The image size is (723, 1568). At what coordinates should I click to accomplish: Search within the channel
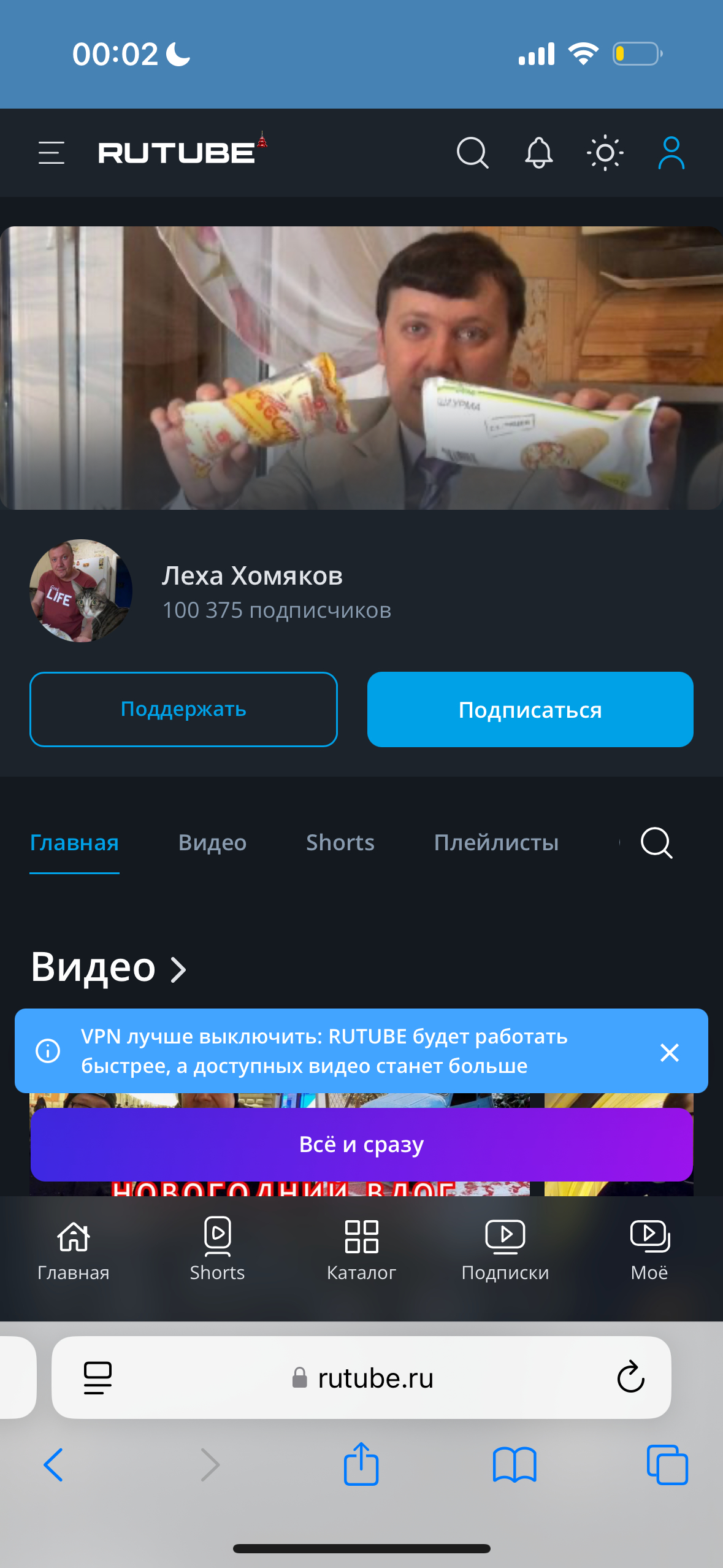(656, 842)
